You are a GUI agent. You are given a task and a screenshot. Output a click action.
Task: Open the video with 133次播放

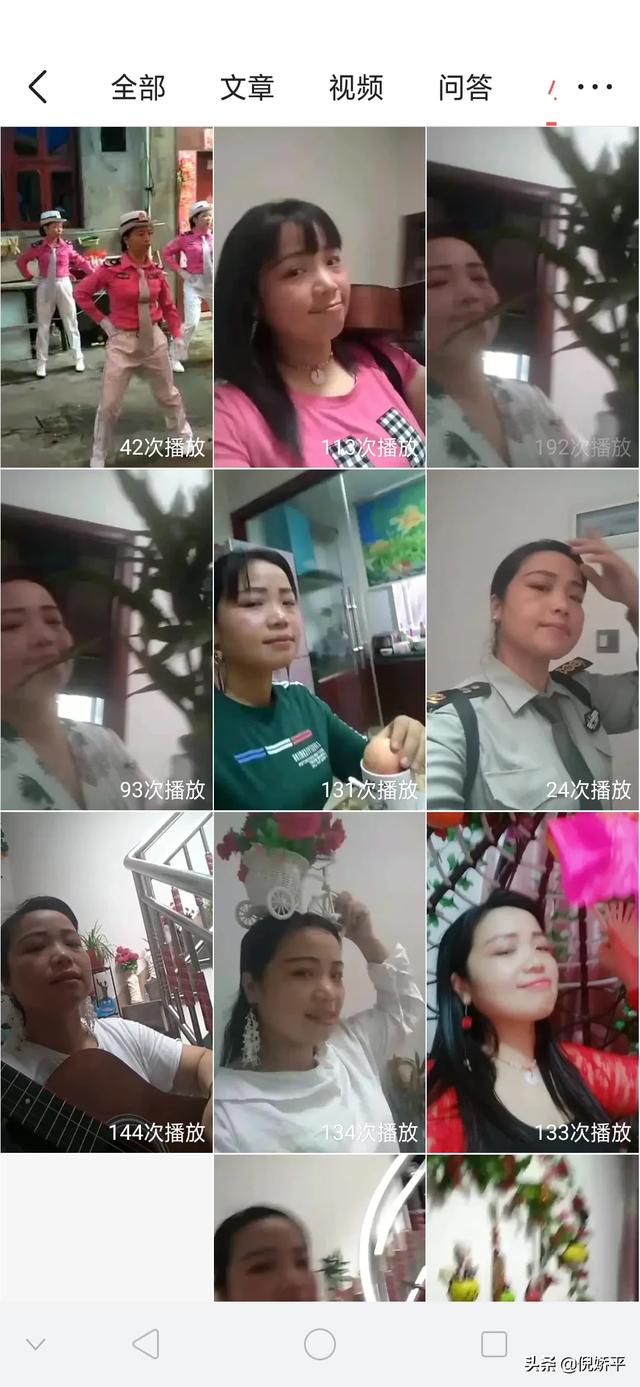click(x=533, y=982)
